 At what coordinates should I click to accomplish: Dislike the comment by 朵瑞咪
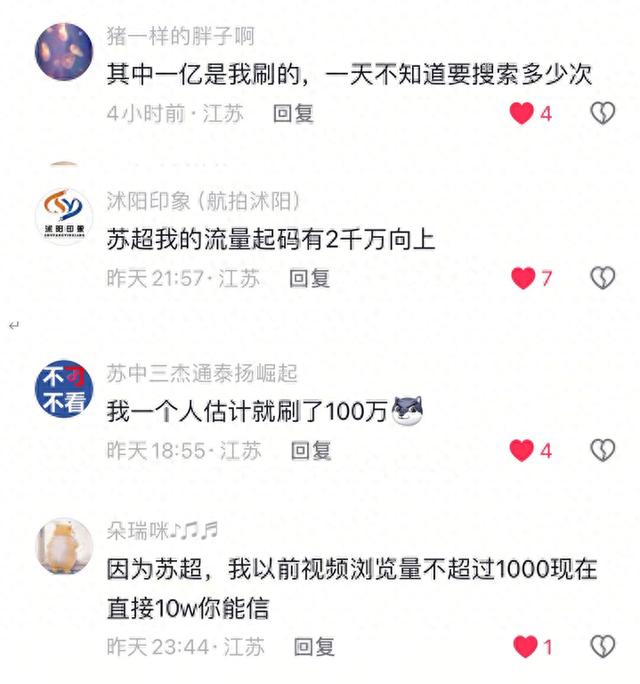click(x=602, y=646)
